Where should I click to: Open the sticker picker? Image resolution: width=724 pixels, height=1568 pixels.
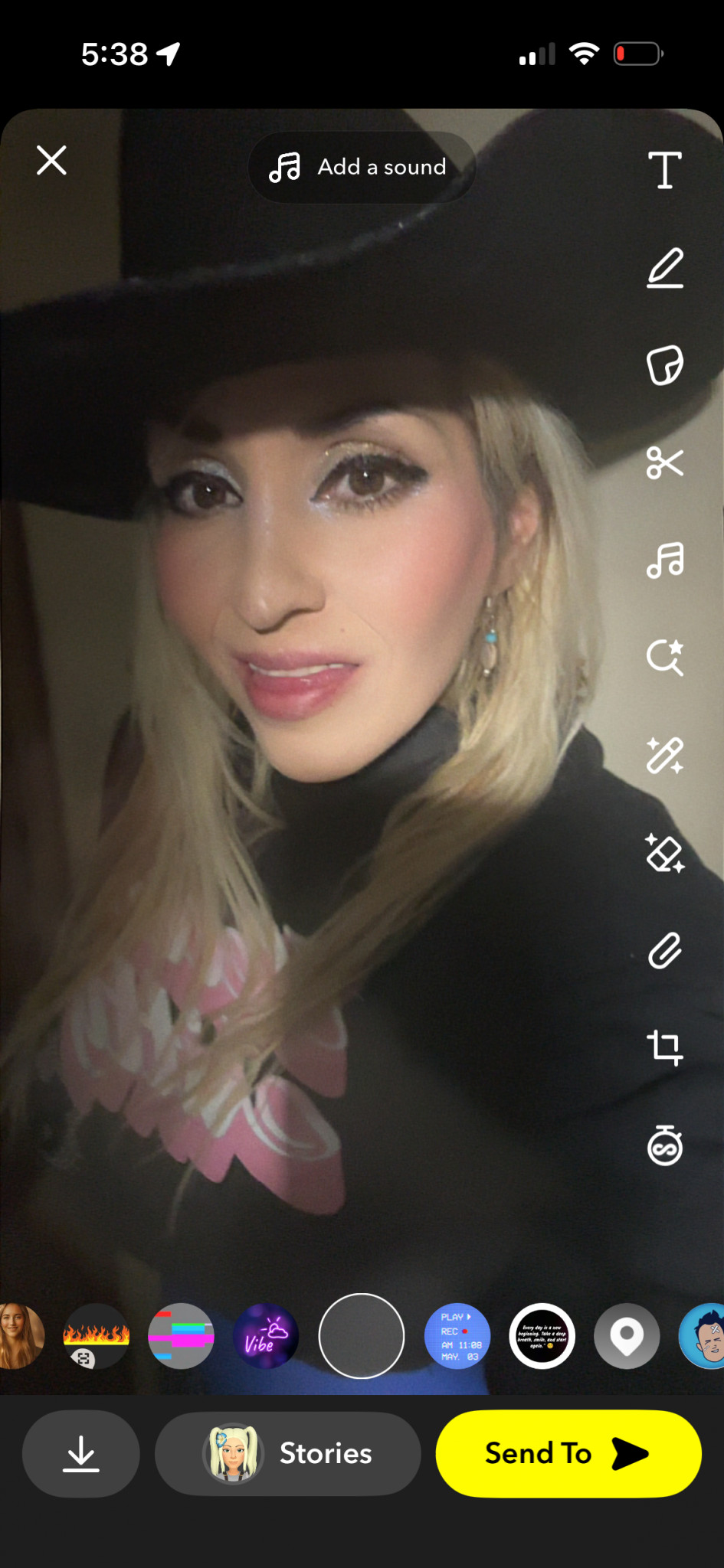pyautogui.click(x=664, y=365)
